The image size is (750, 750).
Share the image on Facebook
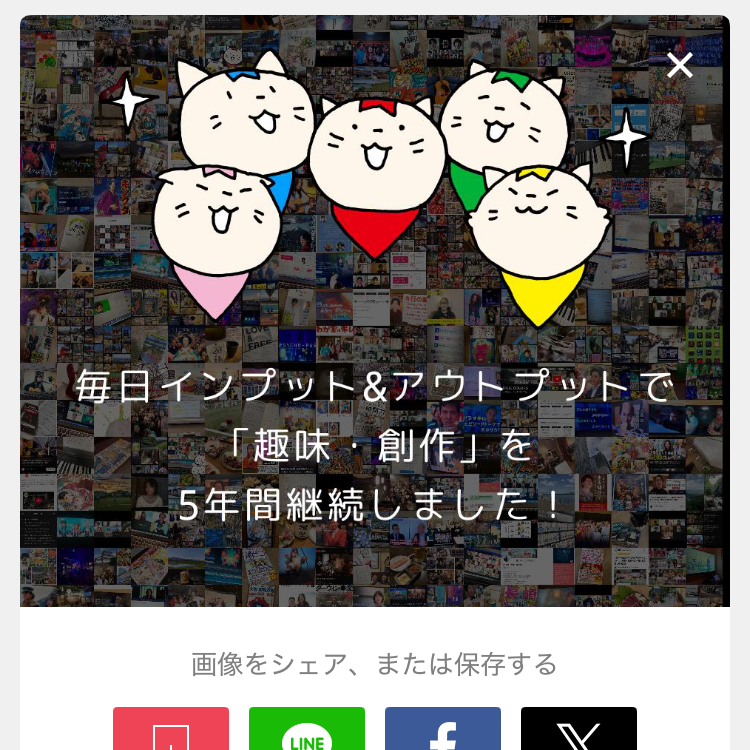[x=443, y=731]
